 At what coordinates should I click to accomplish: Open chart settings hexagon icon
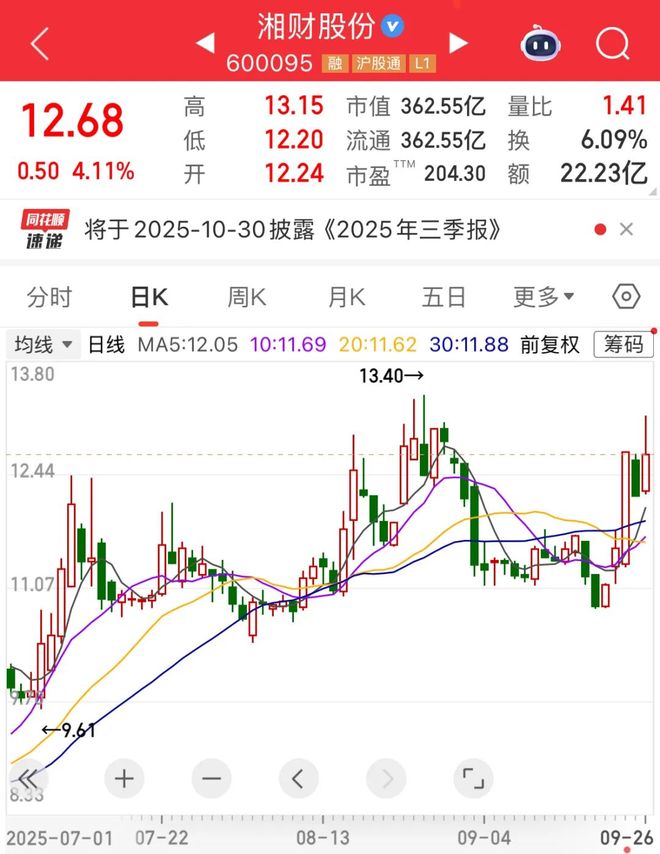pos(626,297)
